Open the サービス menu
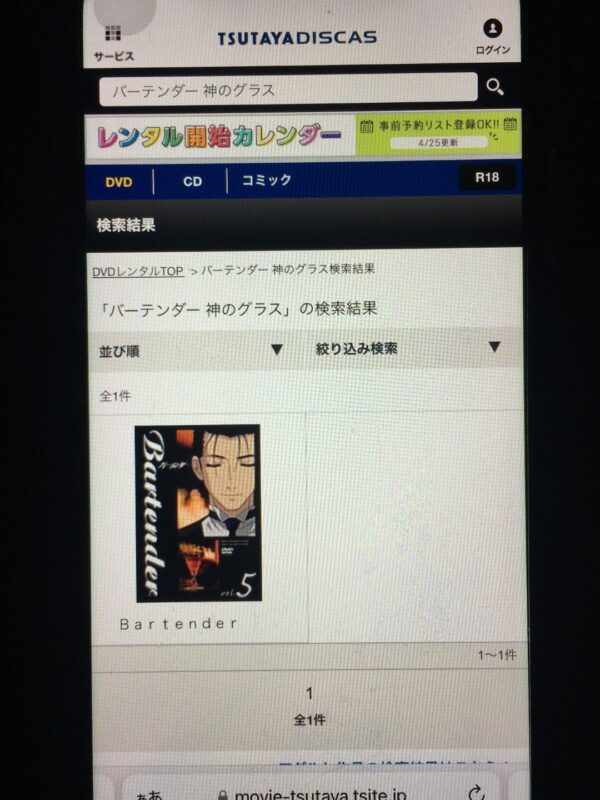Image resolution: width=600 pixels, height=800 pixels. pos(114,42)
